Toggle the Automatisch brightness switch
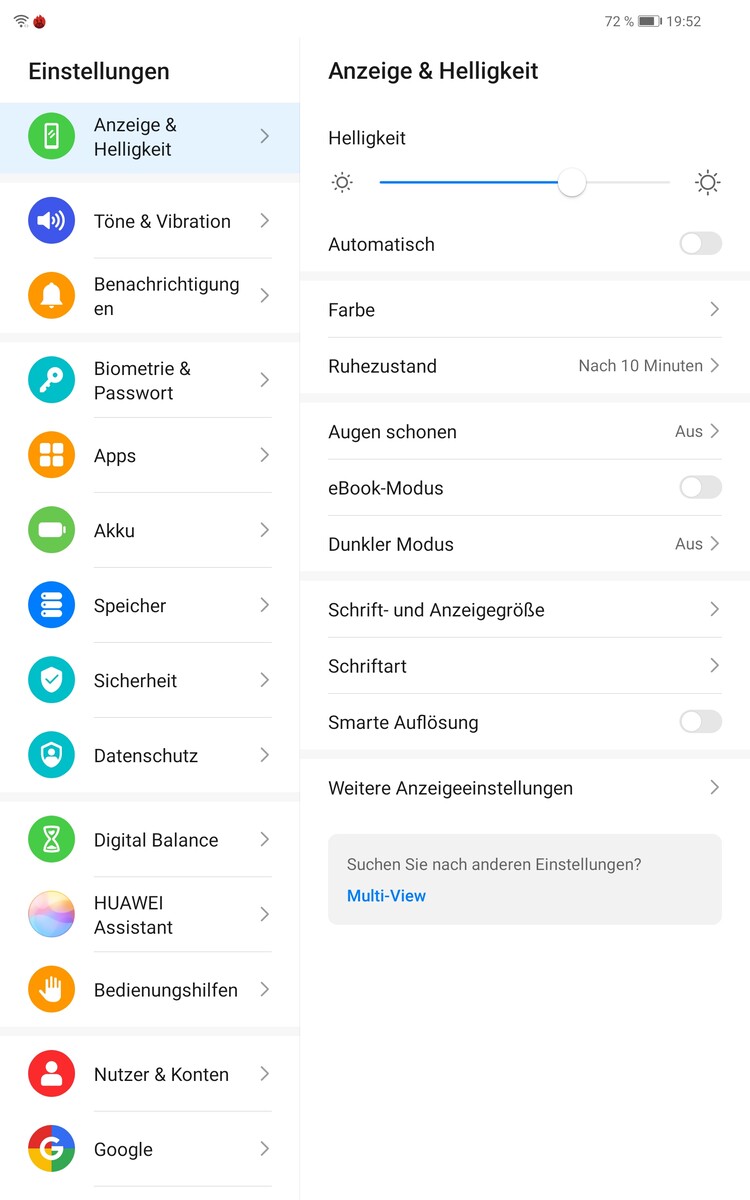 [x=700, y=243]
